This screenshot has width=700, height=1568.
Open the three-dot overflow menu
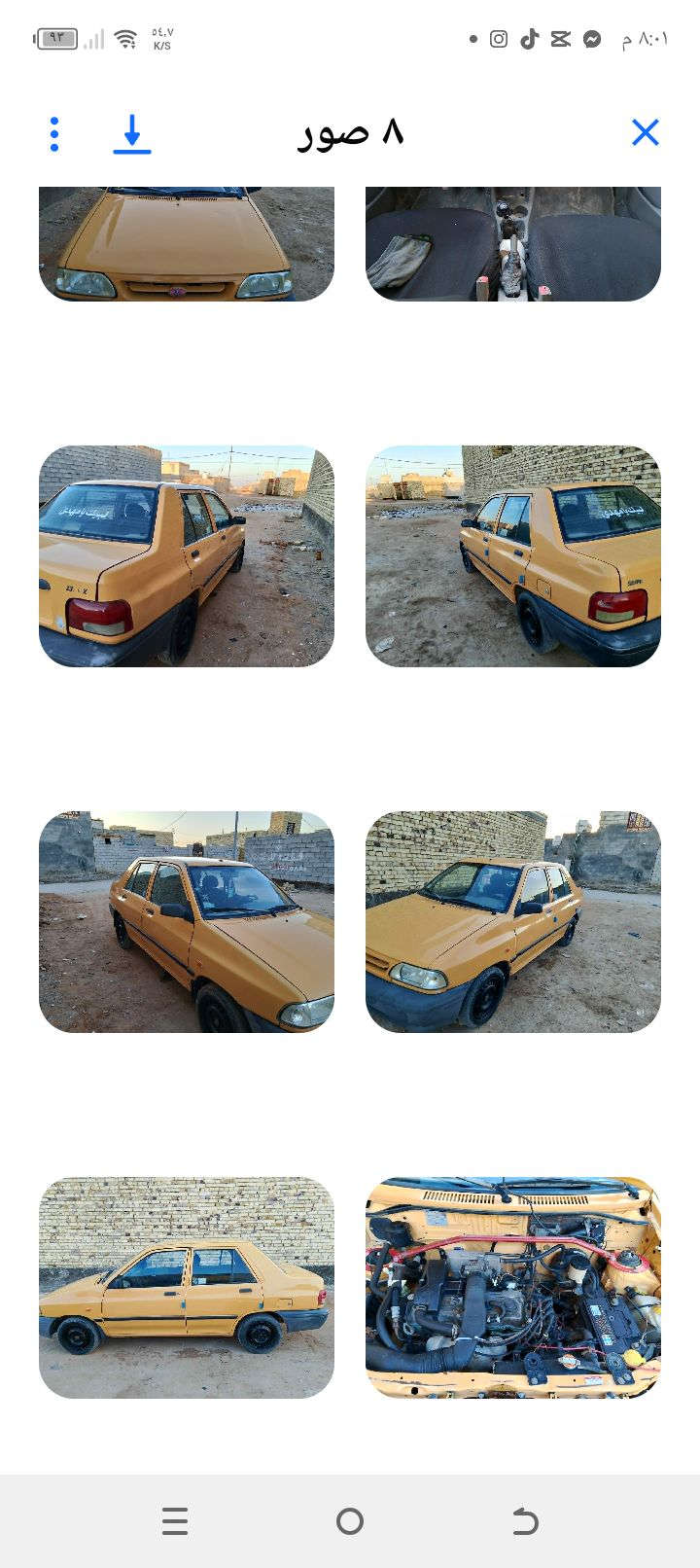tap(54, 134)
